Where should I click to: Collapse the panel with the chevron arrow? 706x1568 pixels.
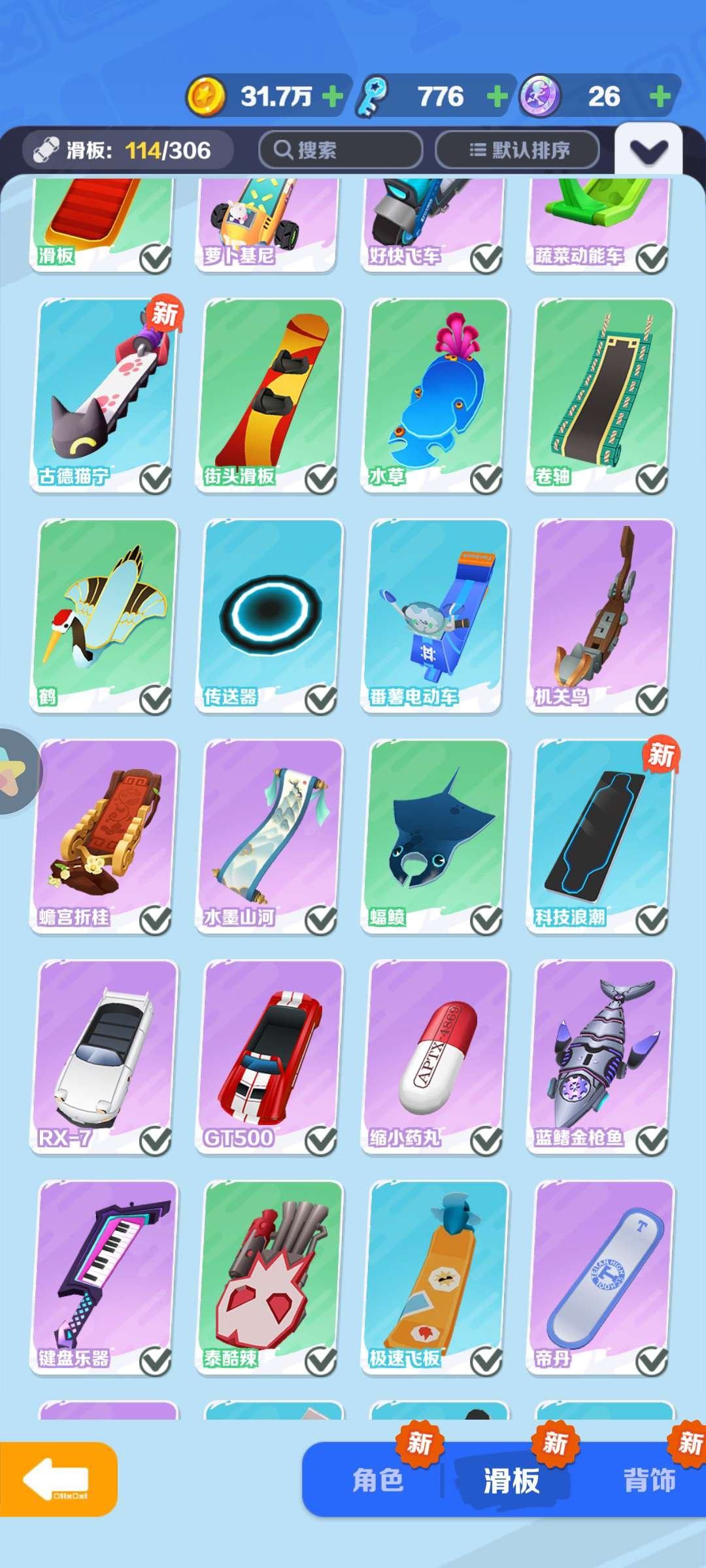click(x=648, y=152)
